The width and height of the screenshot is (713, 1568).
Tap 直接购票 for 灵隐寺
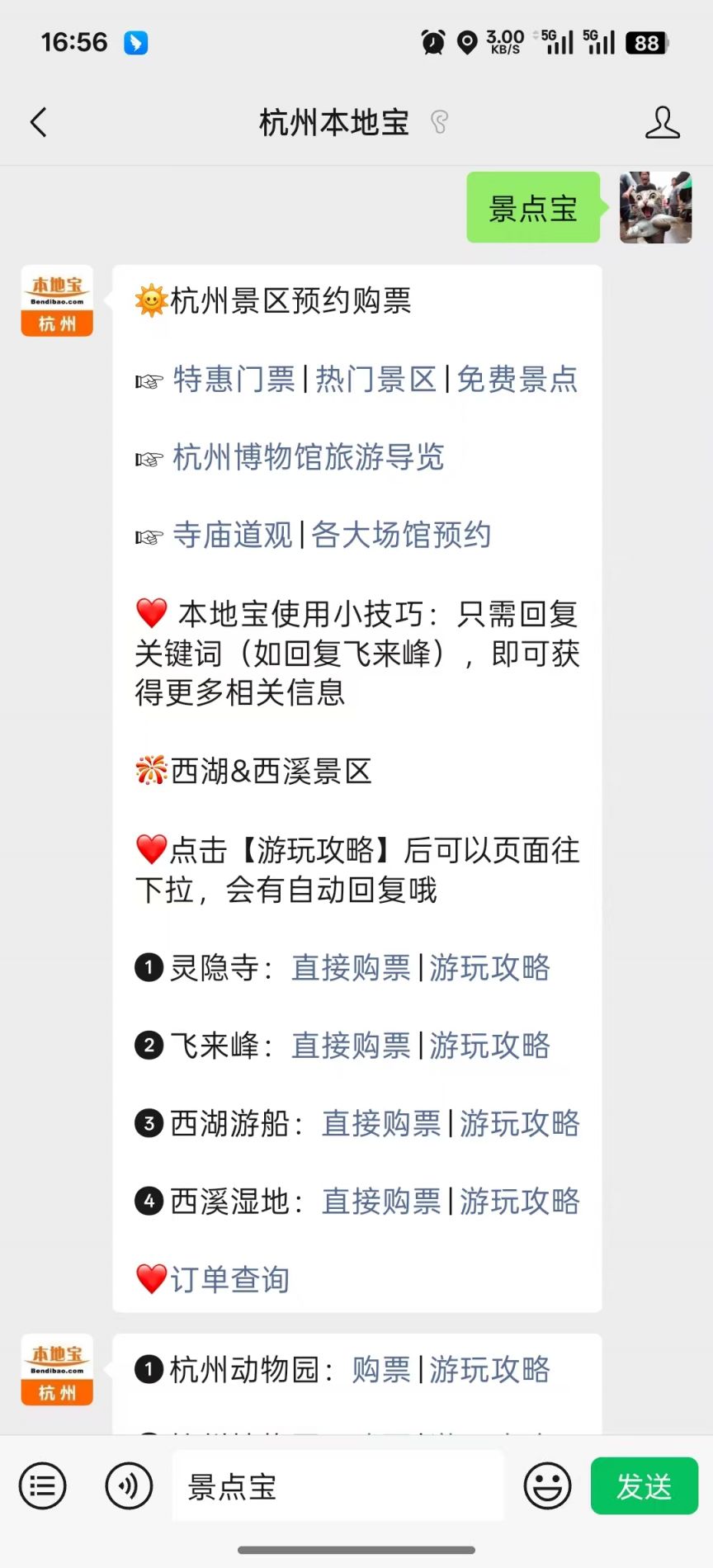click(351, 968)
